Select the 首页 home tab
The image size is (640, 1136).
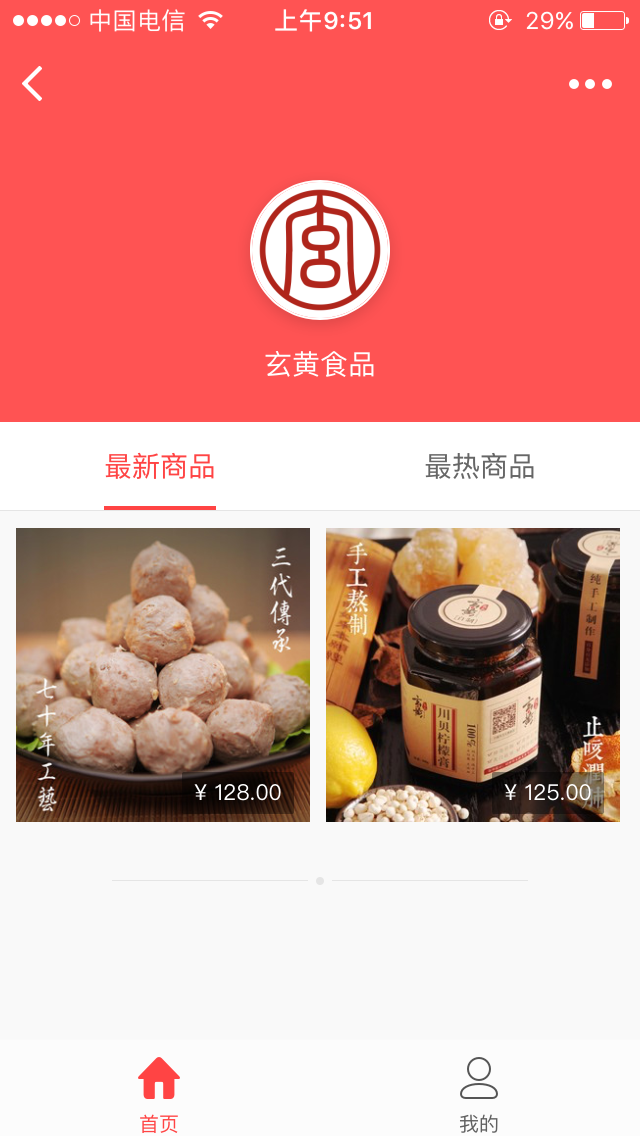point(159,1094)
